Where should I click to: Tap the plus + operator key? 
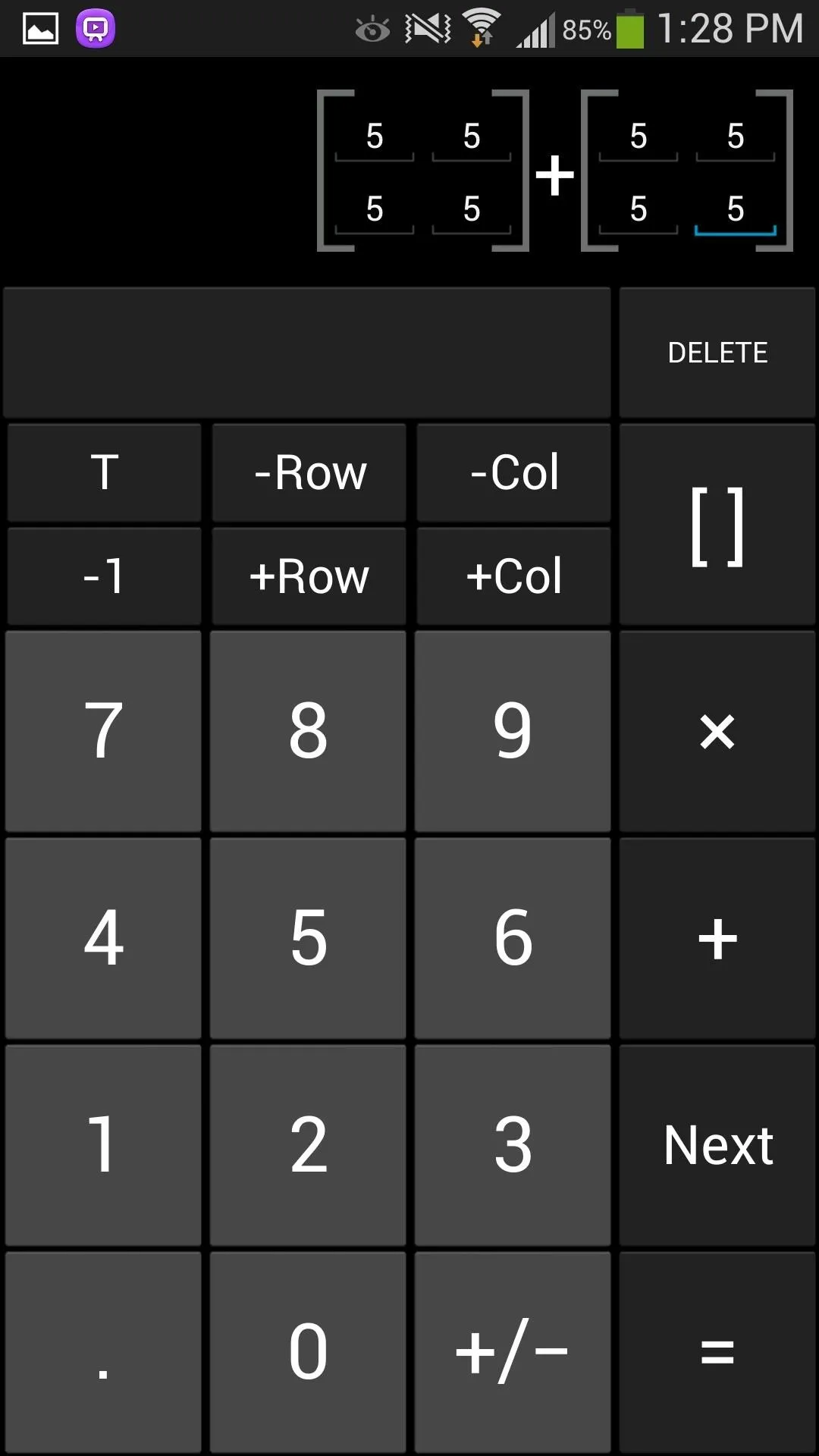717,939
